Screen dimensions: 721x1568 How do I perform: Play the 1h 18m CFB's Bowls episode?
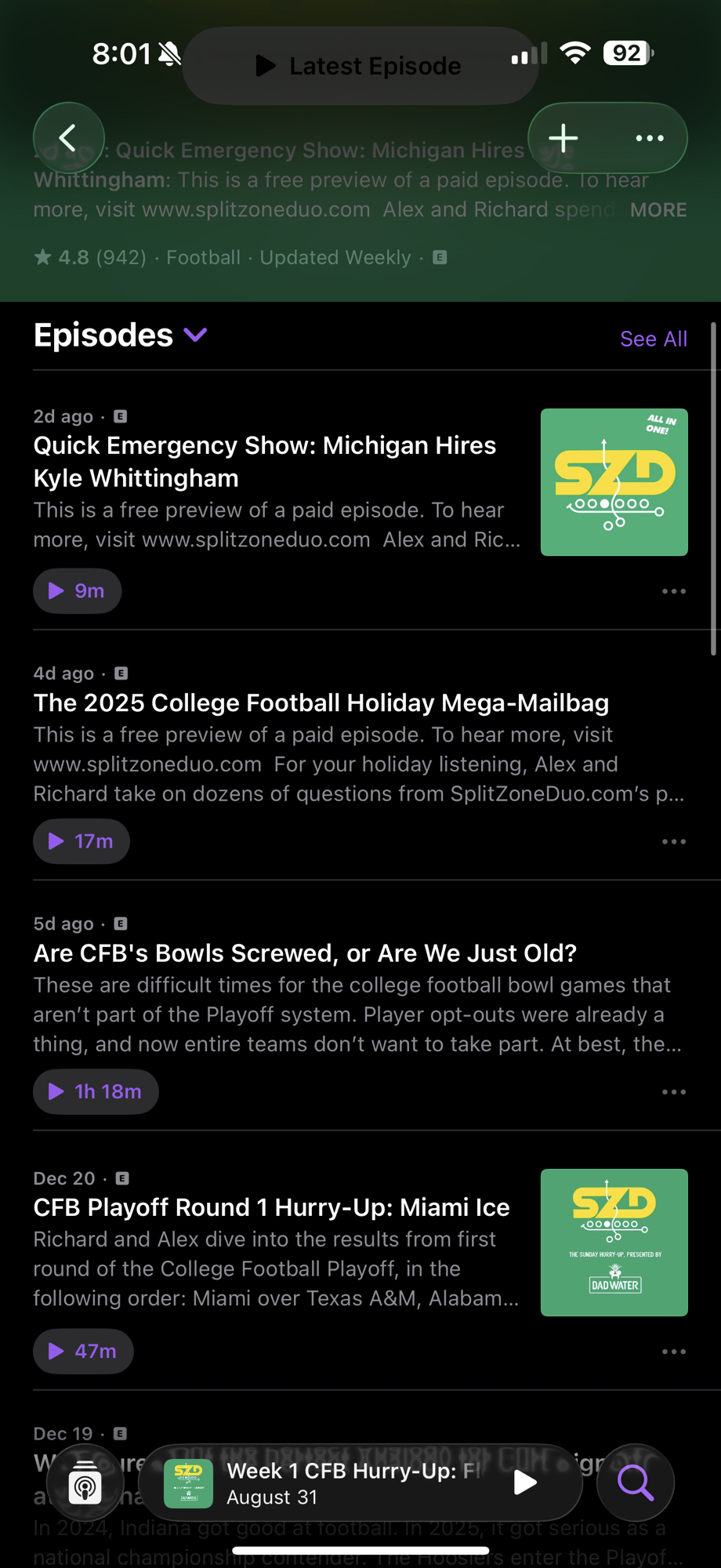pyautogui.click(x=96, y=1091)
